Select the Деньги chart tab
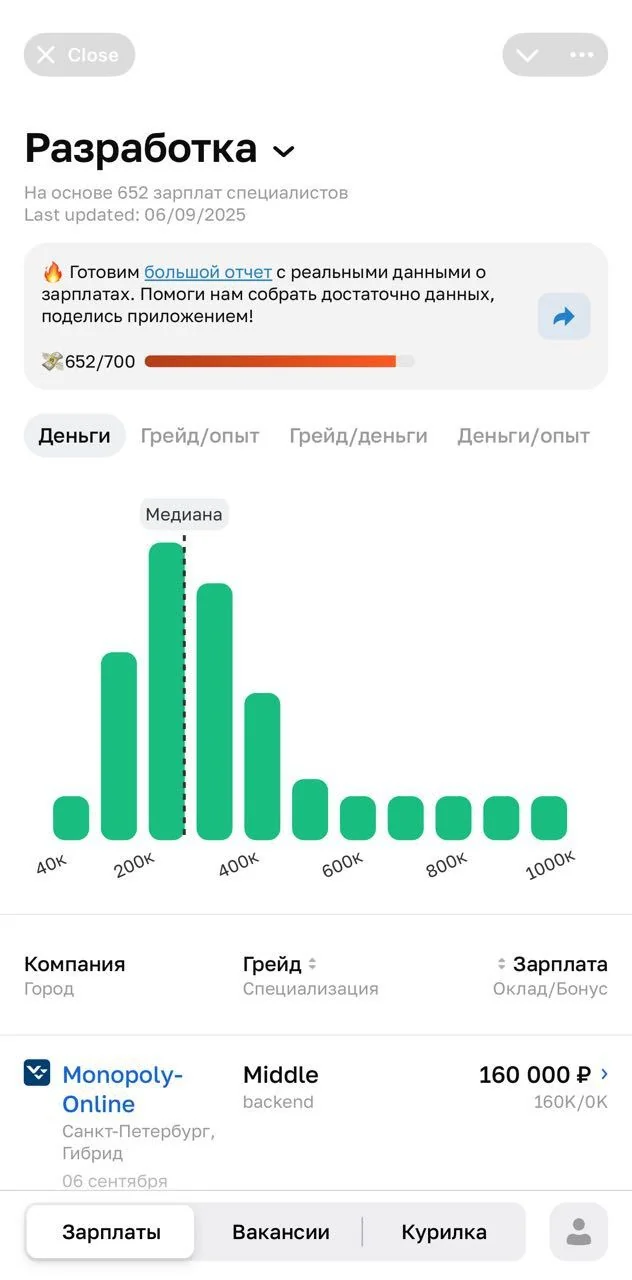632x1280 pixels. [75, 436]
